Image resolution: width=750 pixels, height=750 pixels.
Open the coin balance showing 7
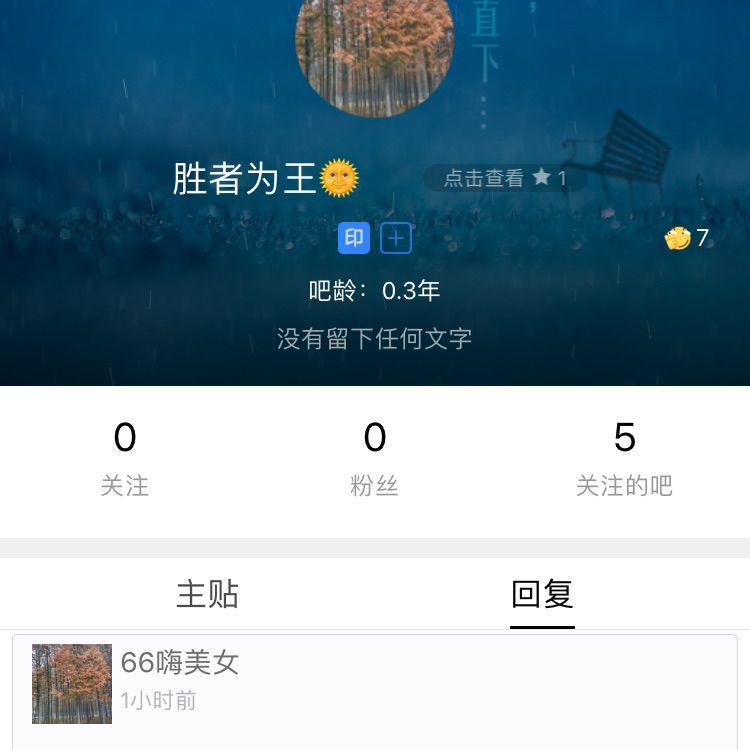tap(687, 238)
